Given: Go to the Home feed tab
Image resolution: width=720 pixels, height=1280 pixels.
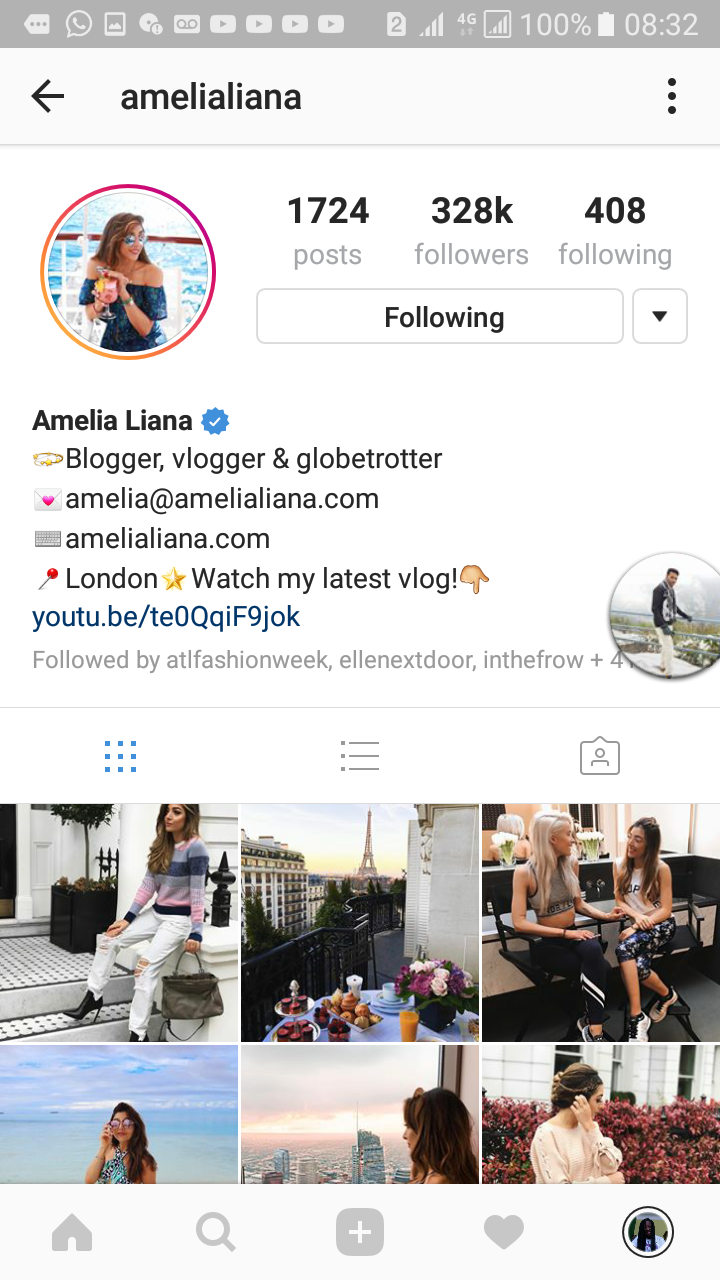Looking at the screenshot, I should [72, 1233].
